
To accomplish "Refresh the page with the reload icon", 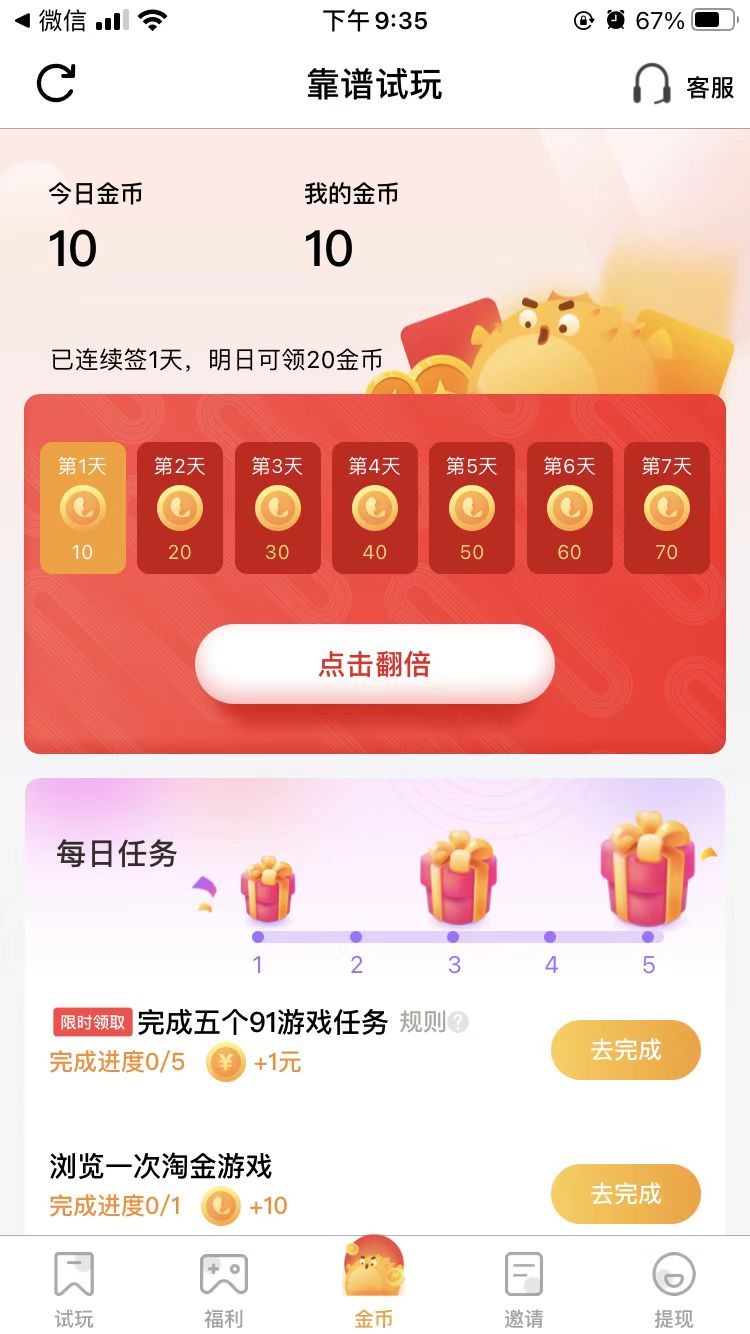I will pyautogui.click(x=56, y=84).
